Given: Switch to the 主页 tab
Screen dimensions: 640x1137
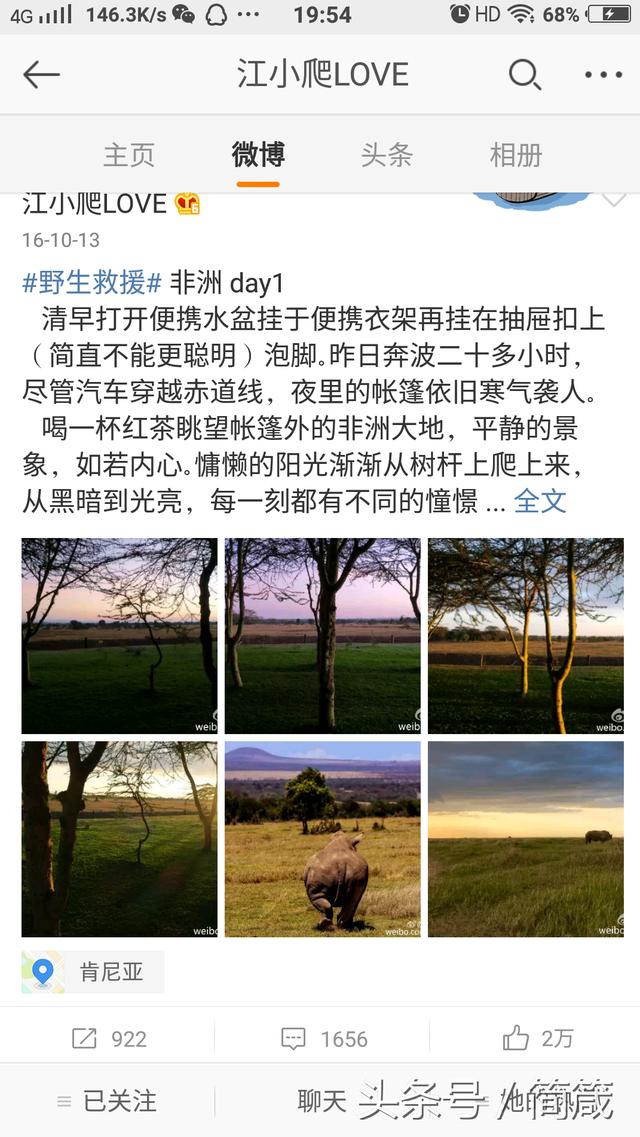Looking at the screenshot, I should [129, 155].
